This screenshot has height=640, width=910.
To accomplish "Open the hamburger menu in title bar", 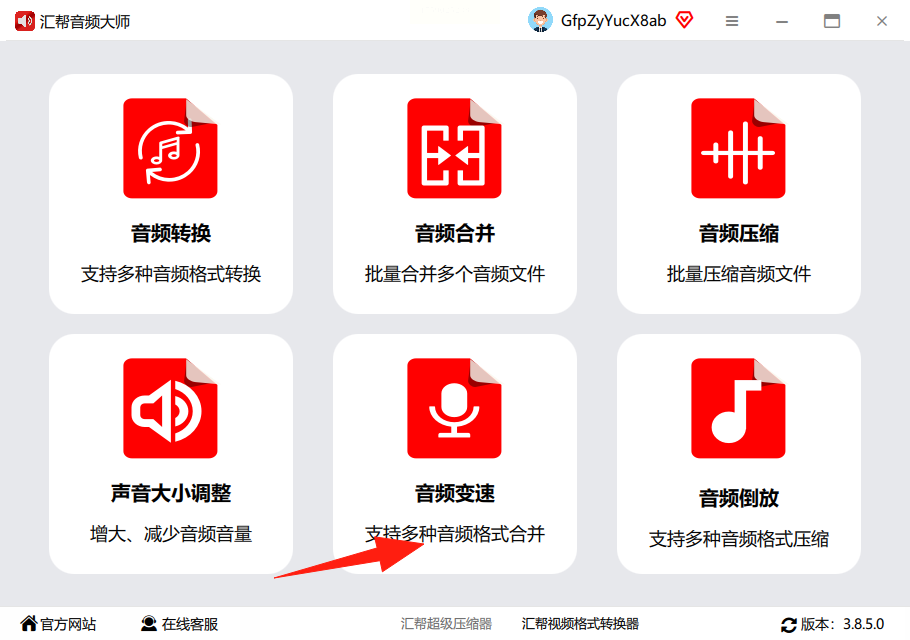I will point(732,21).
